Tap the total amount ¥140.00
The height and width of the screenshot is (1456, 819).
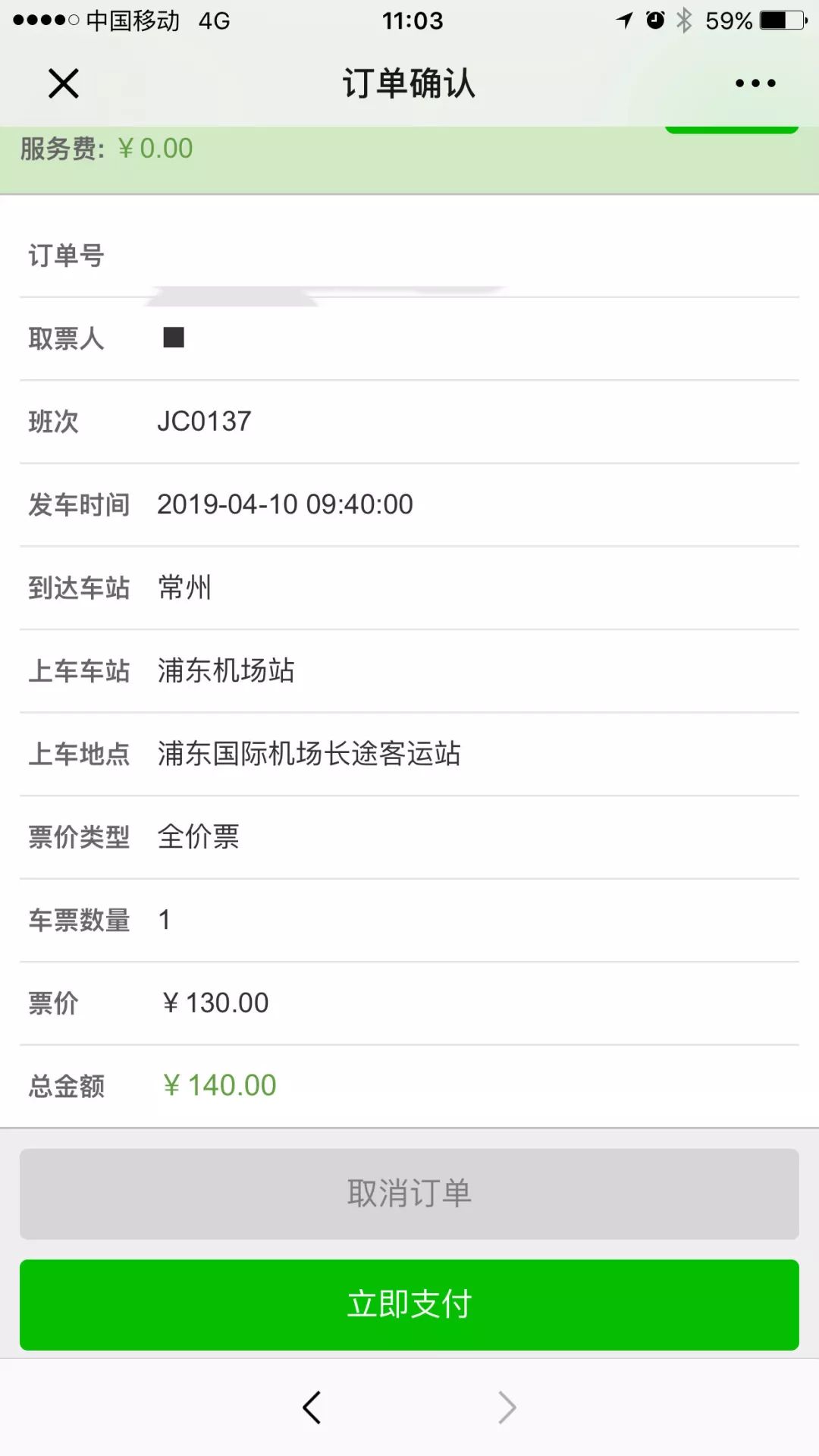pos(220,1084)
